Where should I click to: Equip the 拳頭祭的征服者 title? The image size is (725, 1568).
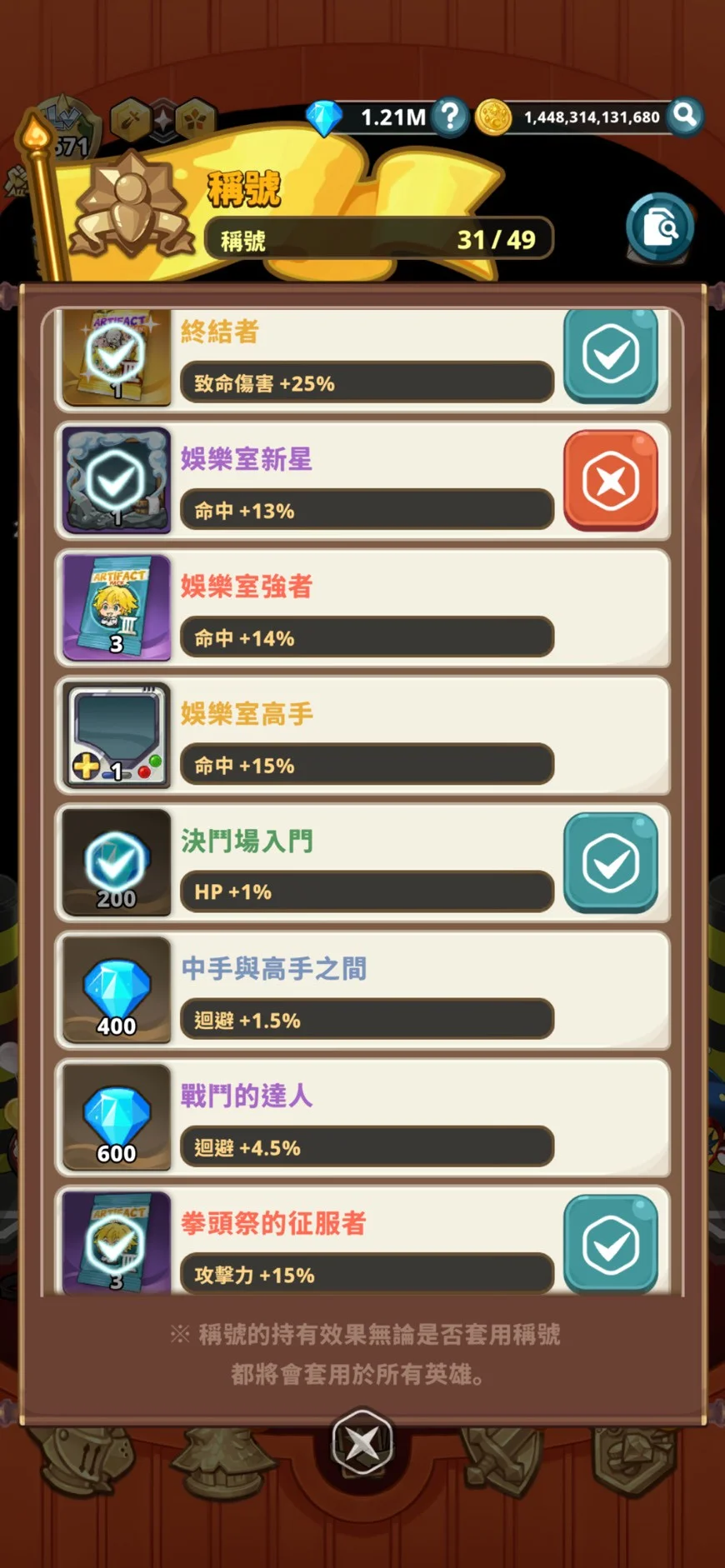[x=610, y=1244]
